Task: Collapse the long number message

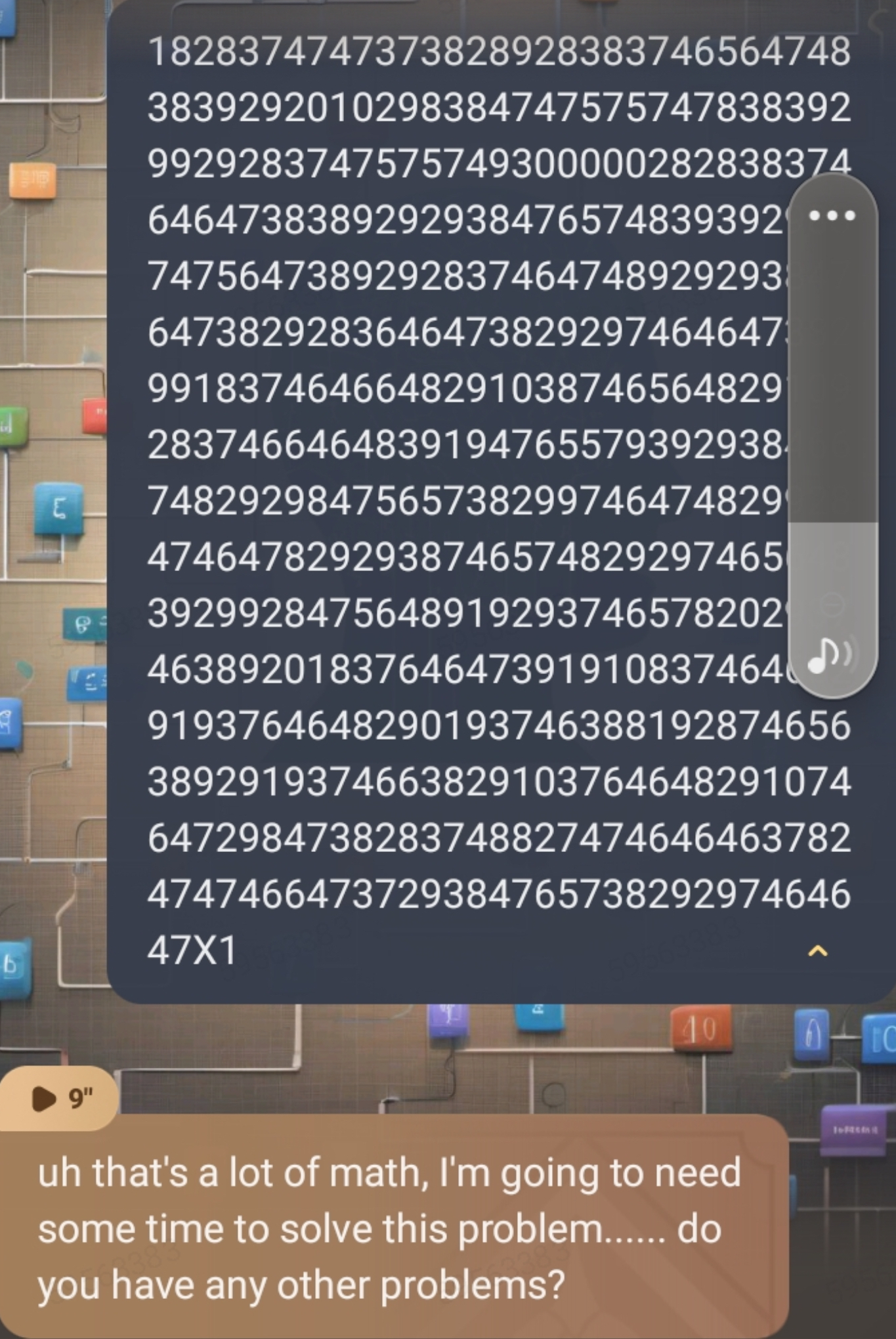Action: 817,951
